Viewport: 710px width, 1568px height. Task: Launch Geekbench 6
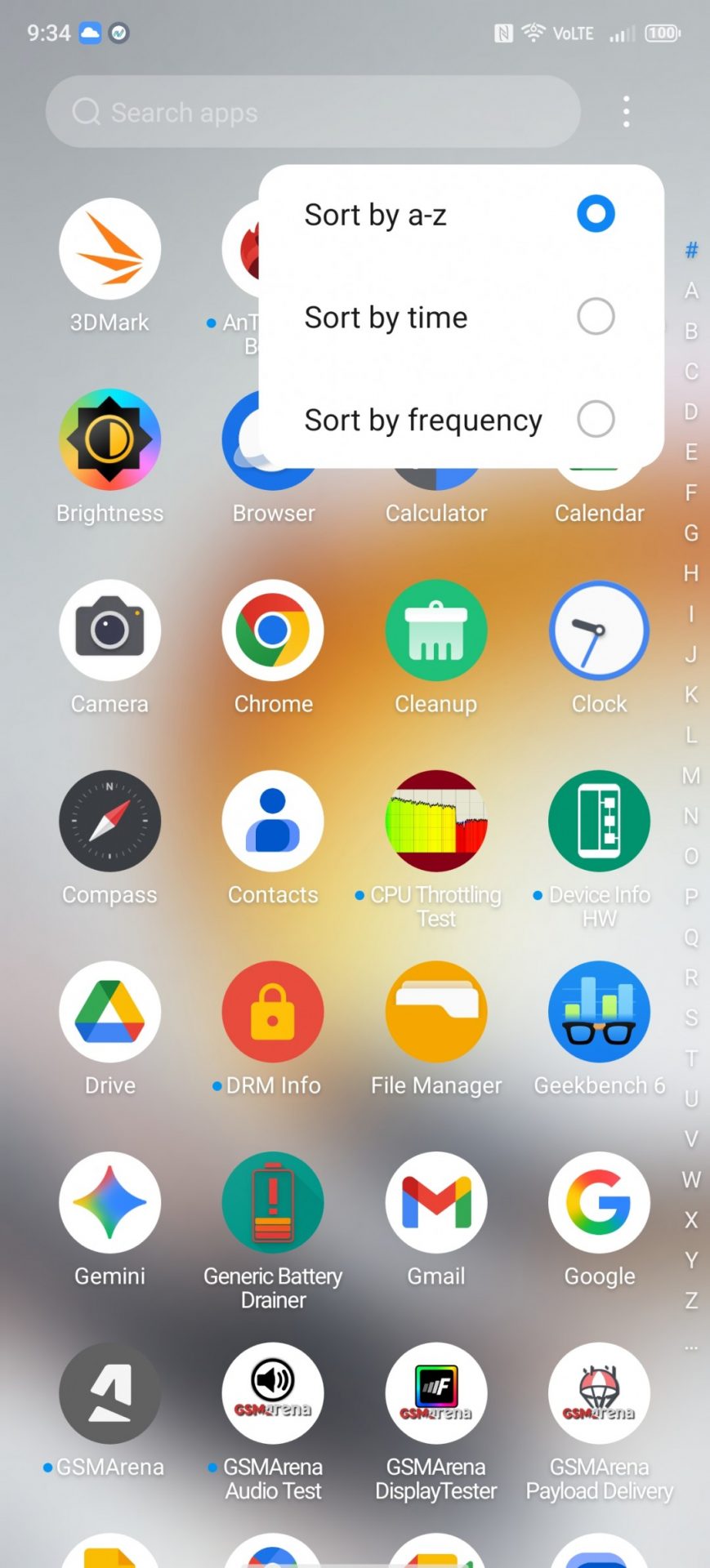(599, 1012)
